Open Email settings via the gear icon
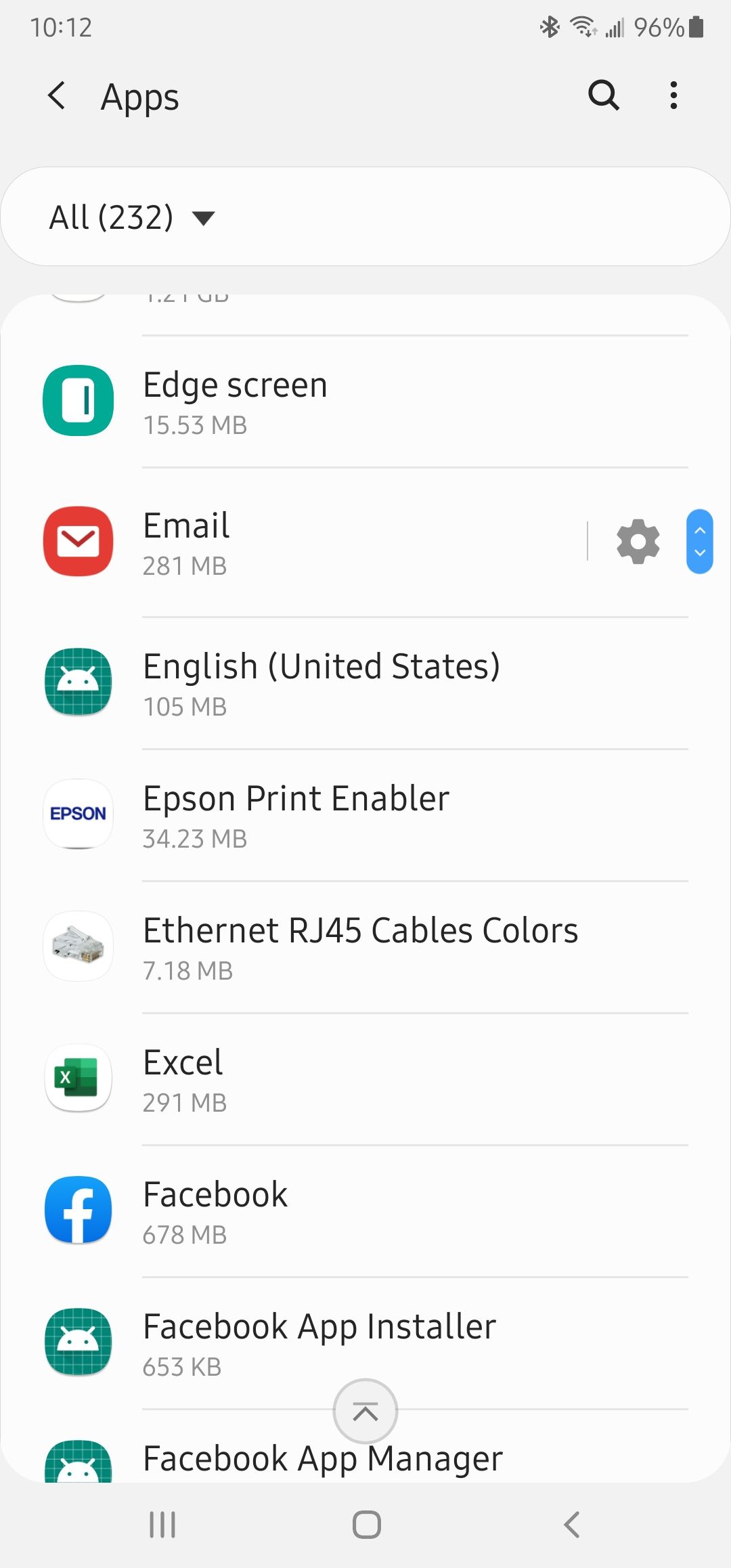Screen dimensions: 731x1568 (636, 542)
